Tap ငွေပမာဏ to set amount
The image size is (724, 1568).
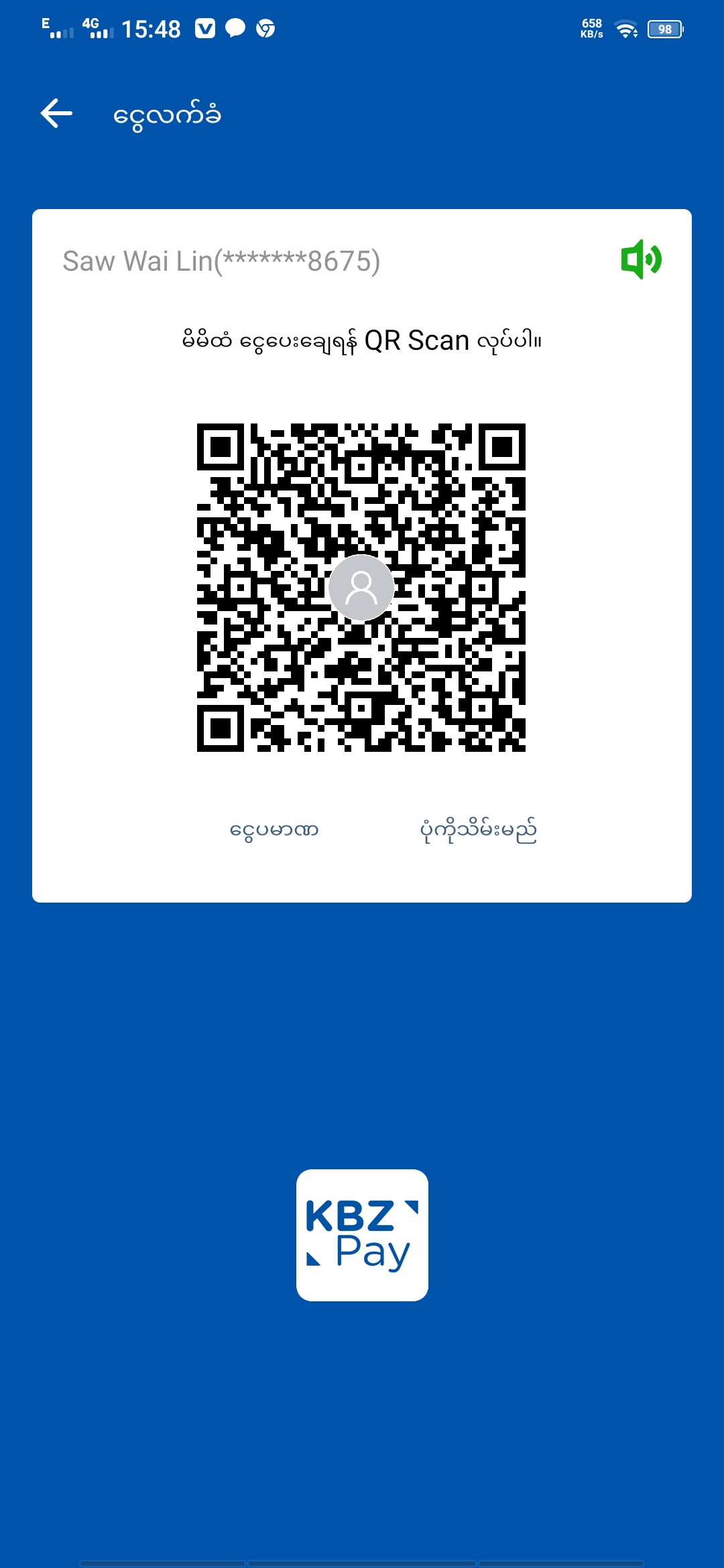(x=274, y=830)
